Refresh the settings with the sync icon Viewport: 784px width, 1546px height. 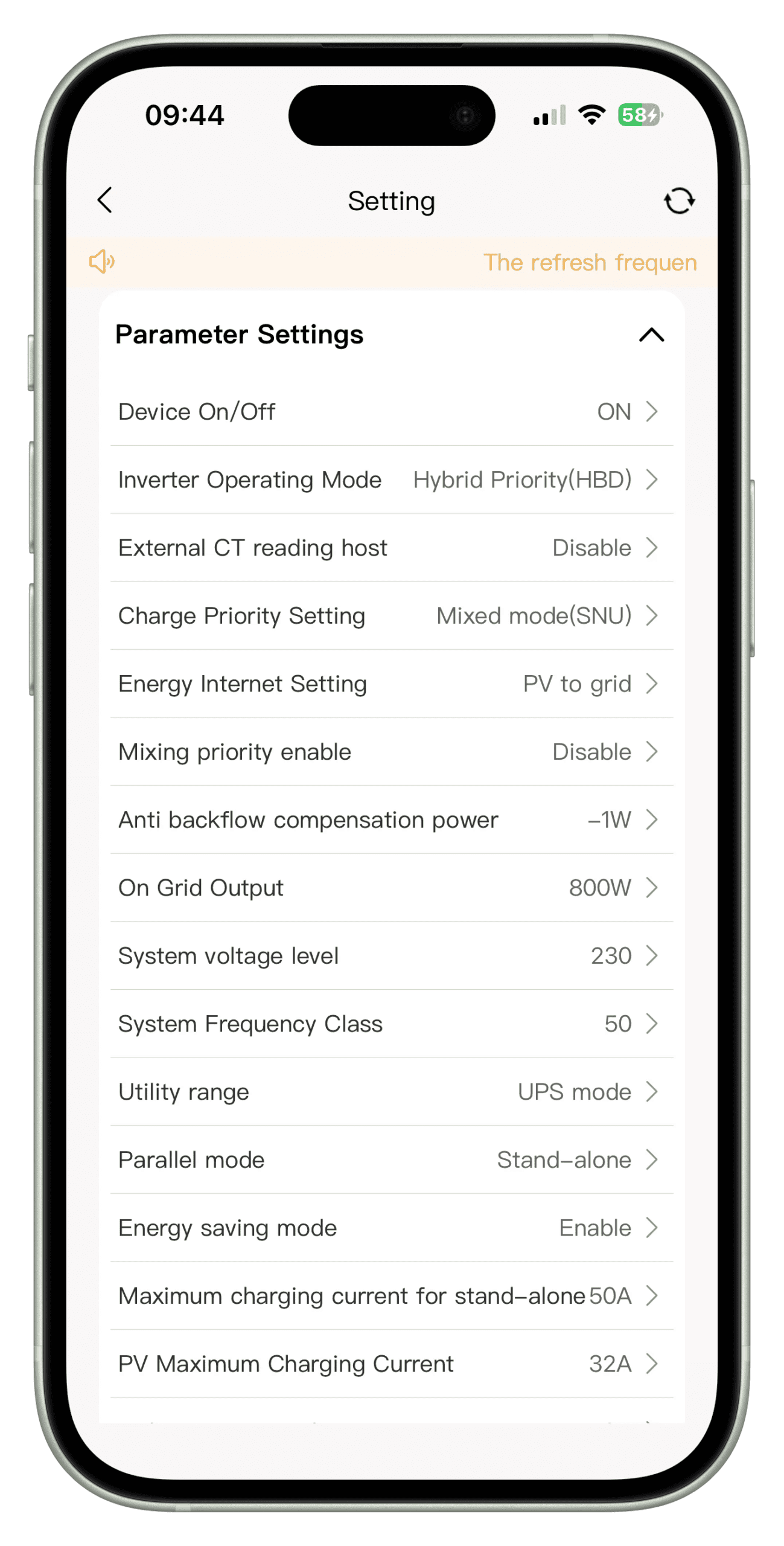pos(679,201)
